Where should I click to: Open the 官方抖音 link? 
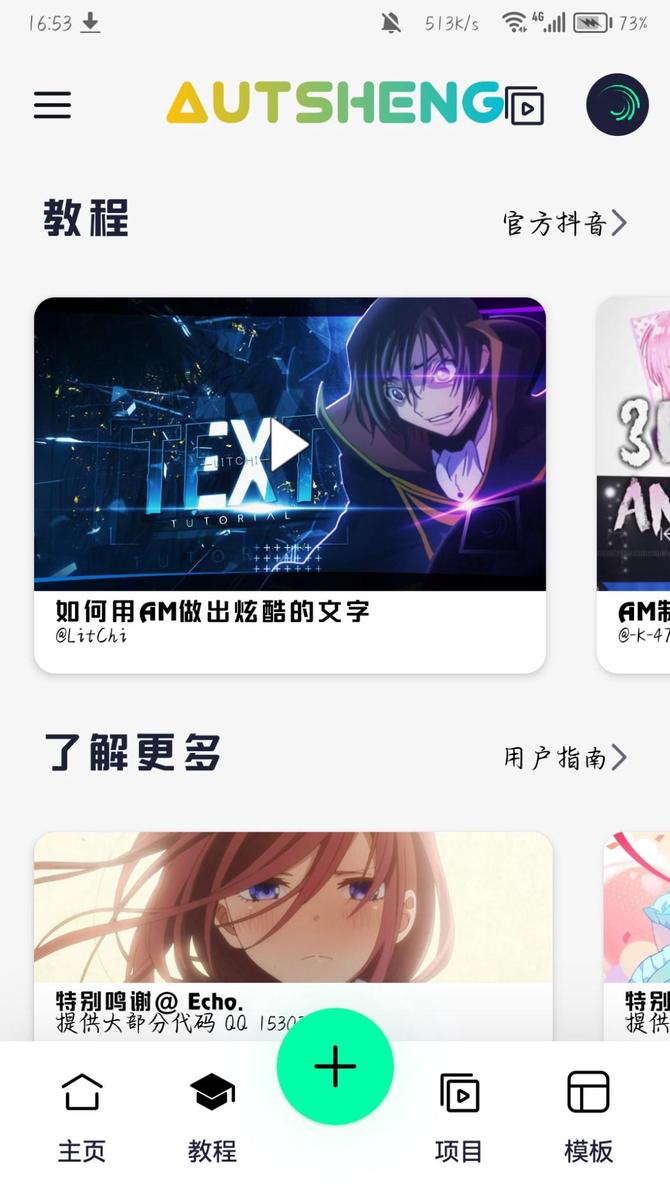point(564,222)
